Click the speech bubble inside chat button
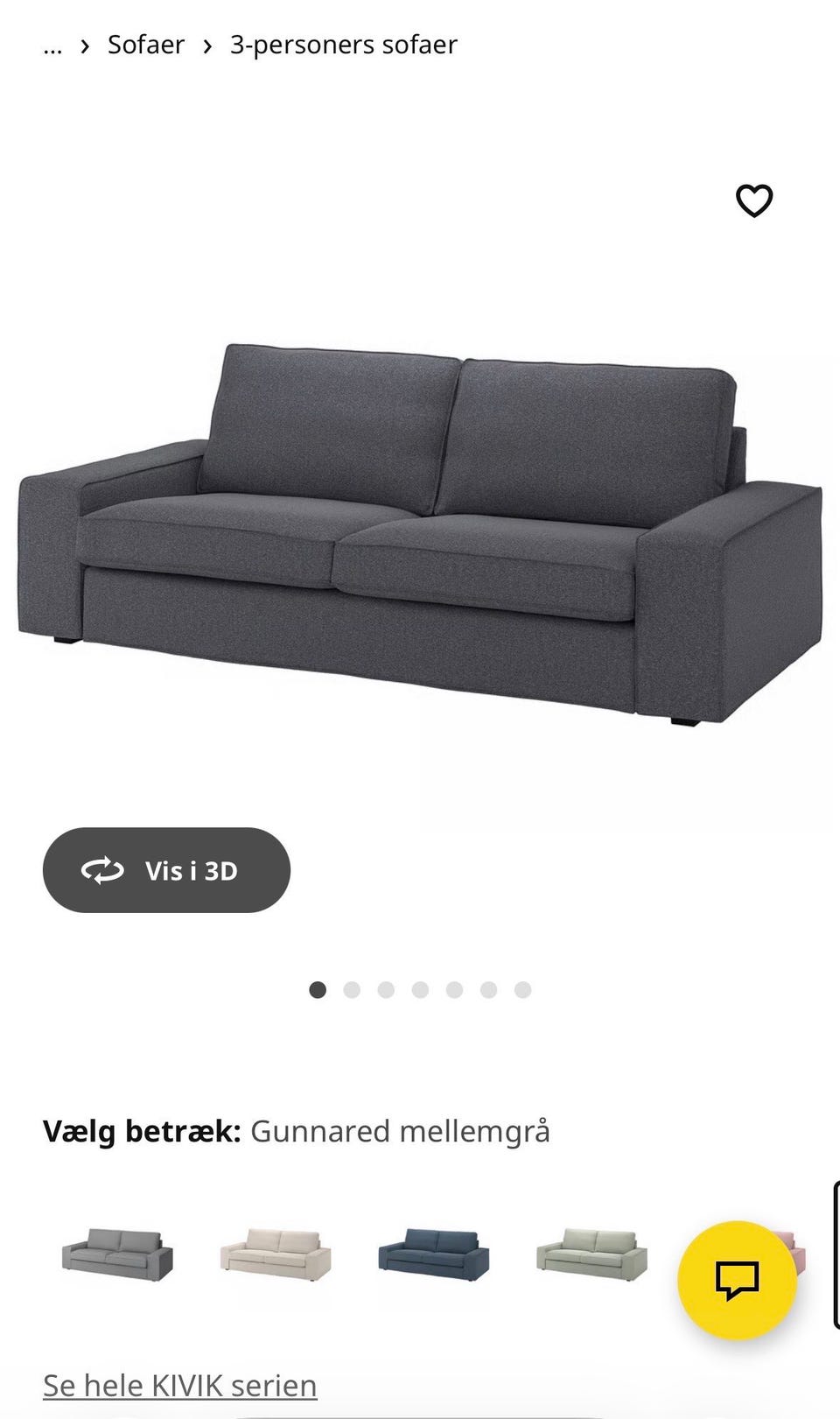Screen dimensions: 840x1419 [x=739, y=1281]
